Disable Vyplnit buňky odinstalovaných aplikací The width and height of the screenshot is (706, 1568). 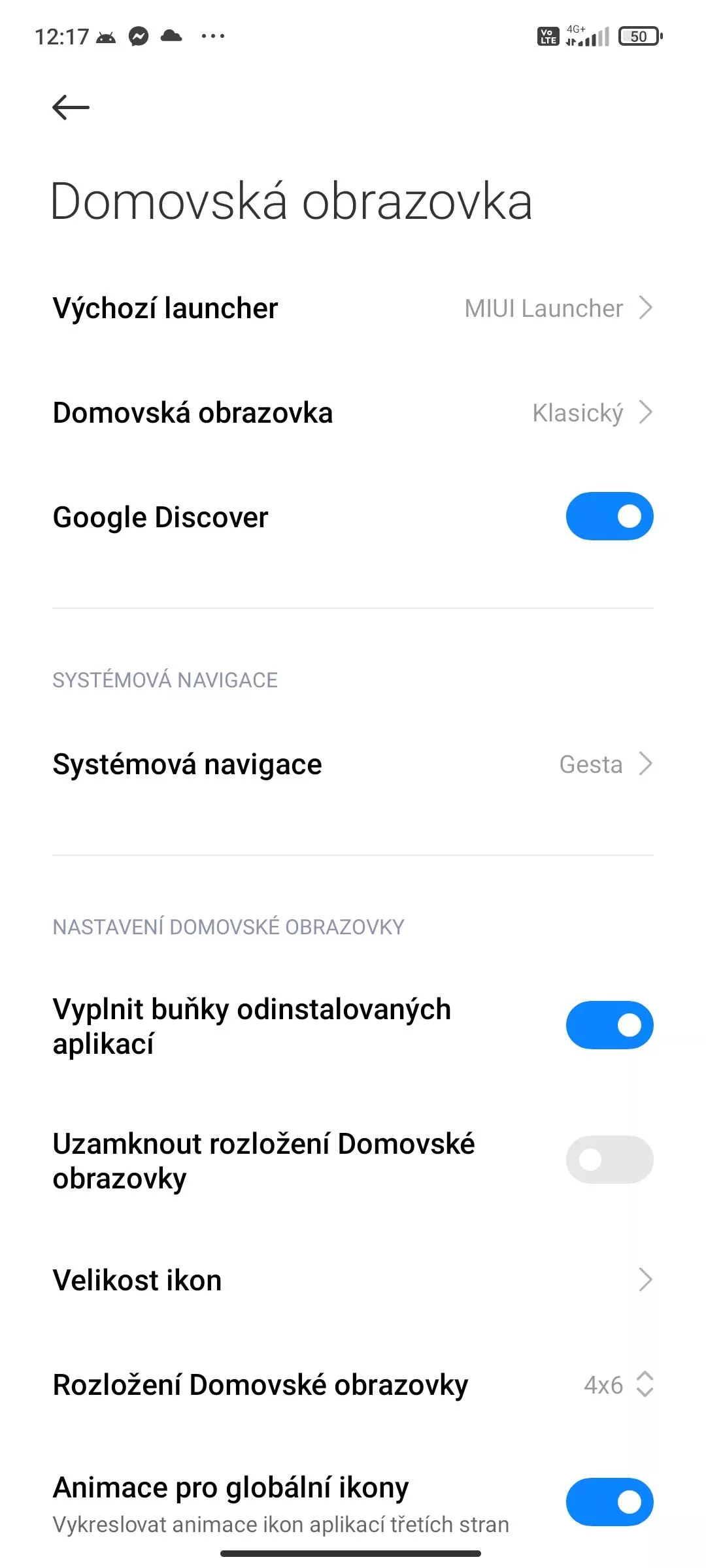pos(609,1025)
